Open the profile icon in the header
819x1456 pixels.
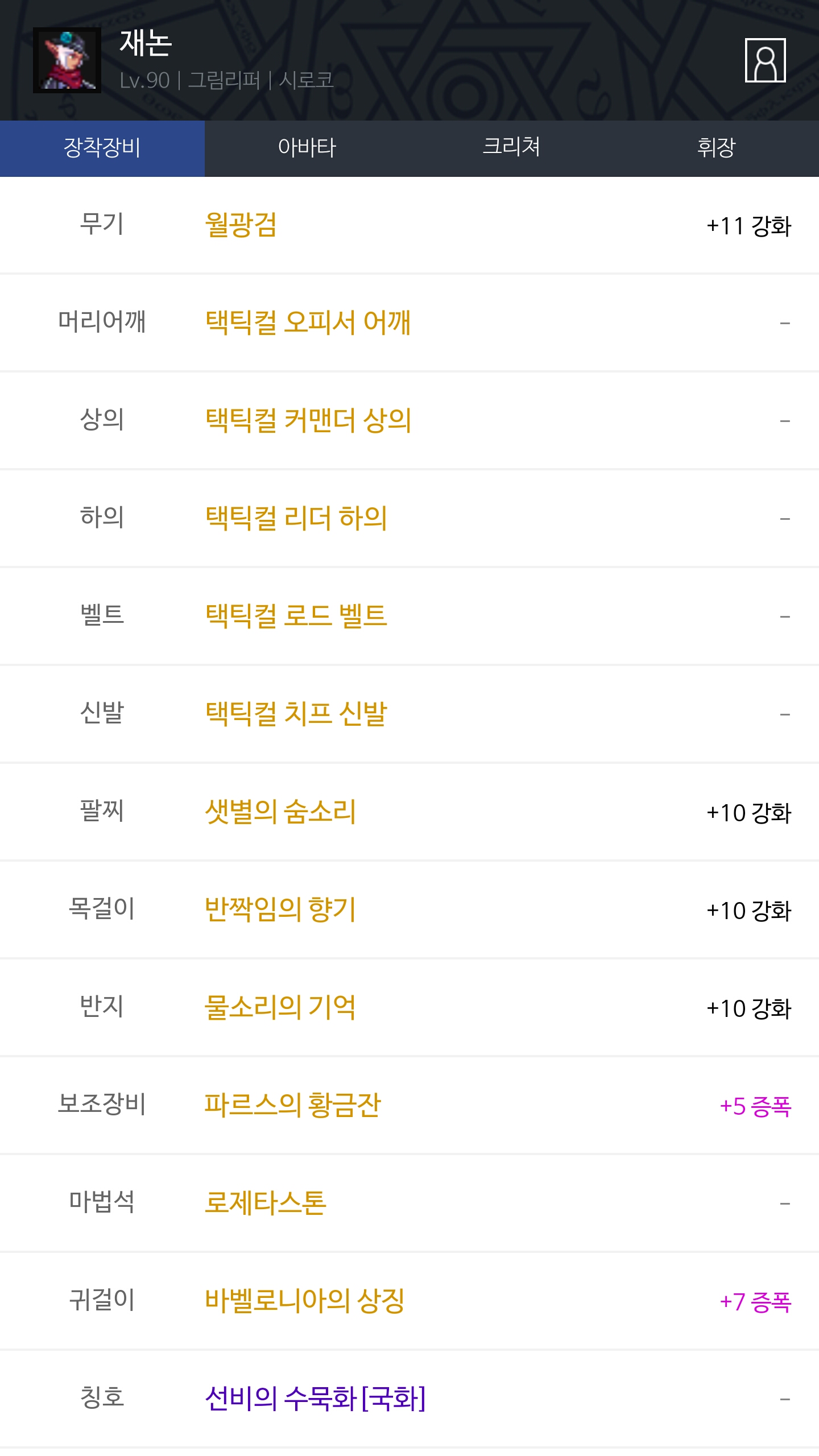765,60
